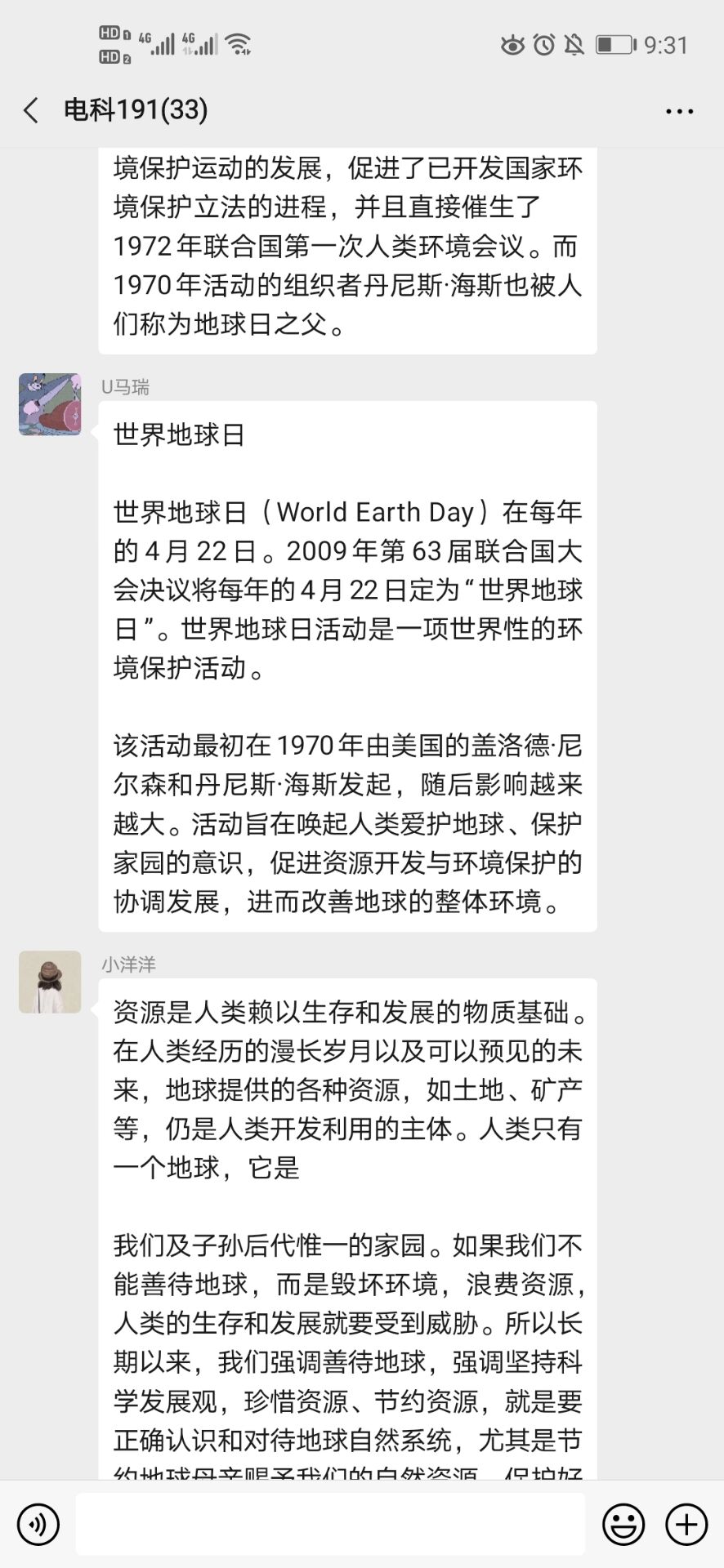This screenshot has height=1568, width=724.
Task: Switch to voice message input
Action: click(38, 1524)
